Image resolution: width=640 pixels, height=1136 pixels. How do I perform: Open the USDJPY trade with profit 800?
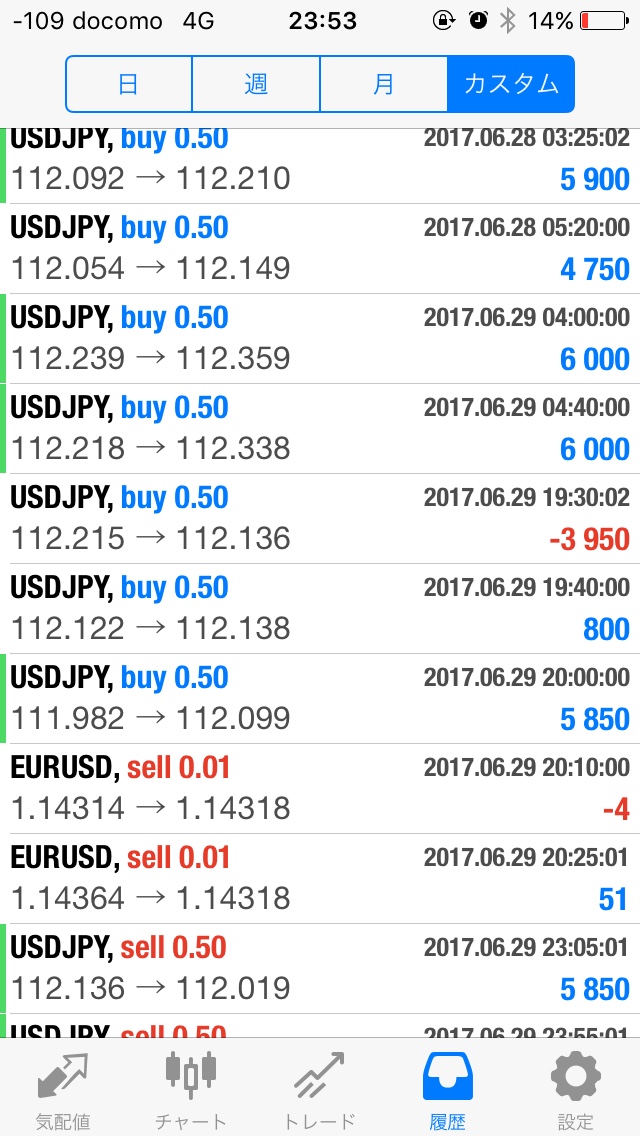(x=320, y=609)
